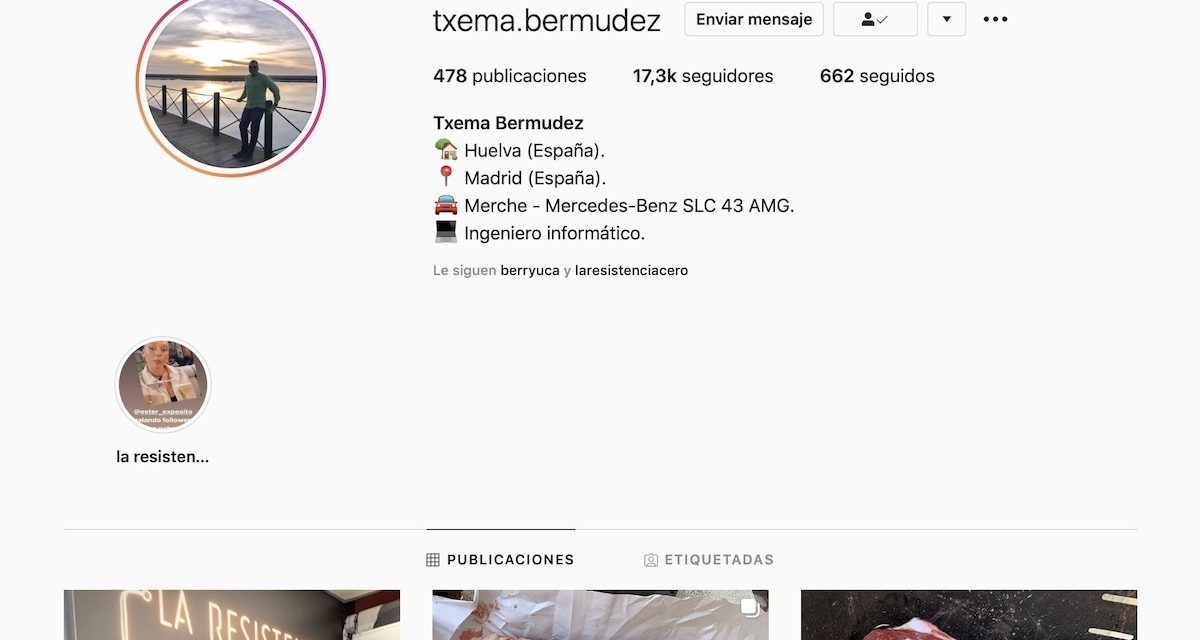Open the raw meat photo post
This screenshot has height=640, width=1200.
click(x=968, y=614)
